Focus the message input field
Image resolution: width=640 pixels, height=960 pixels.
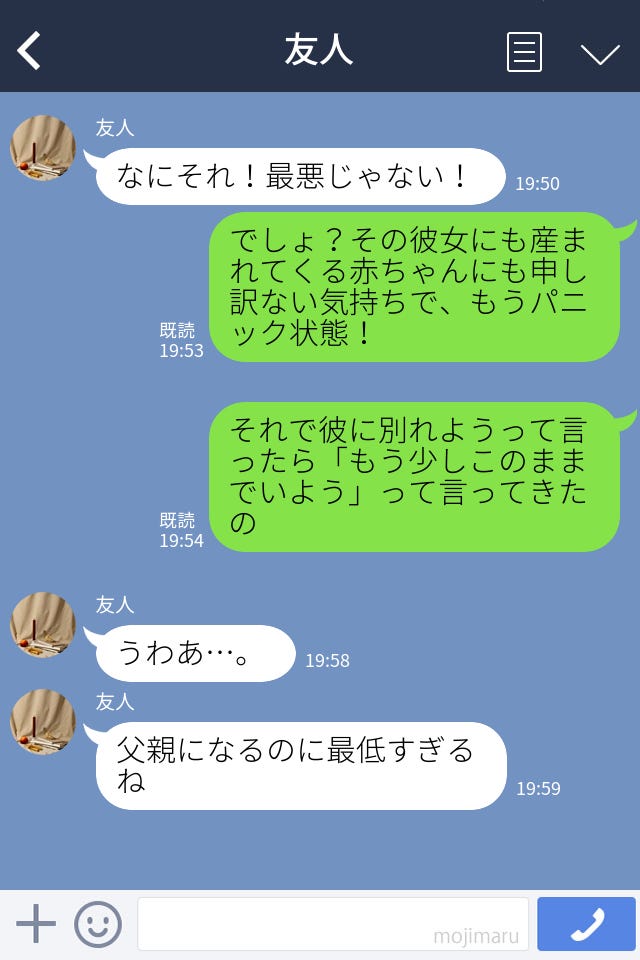(332, 924)
